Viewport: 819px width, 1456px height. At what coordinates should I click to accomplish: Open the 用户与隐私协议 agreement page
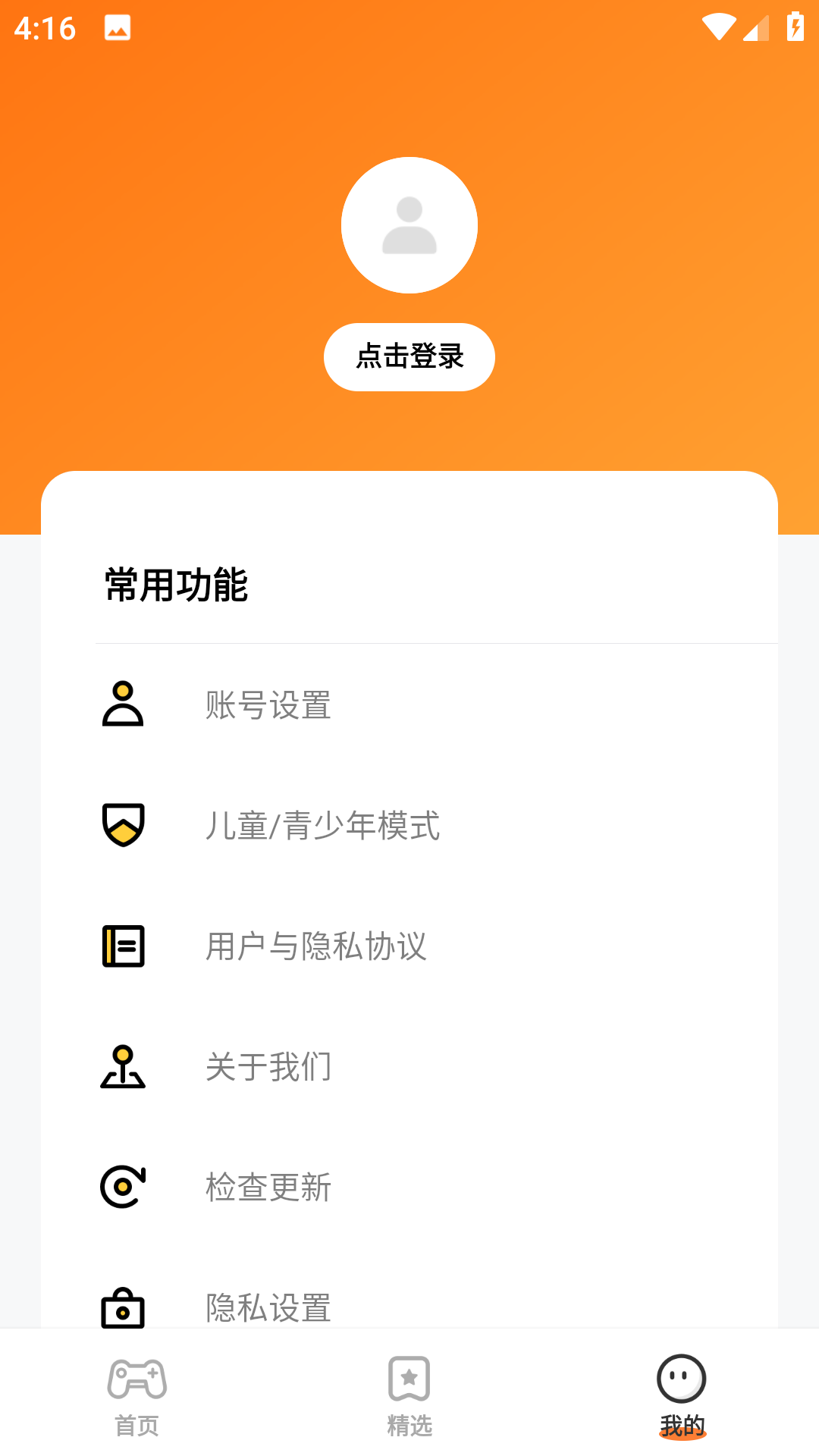pos(315,946)
